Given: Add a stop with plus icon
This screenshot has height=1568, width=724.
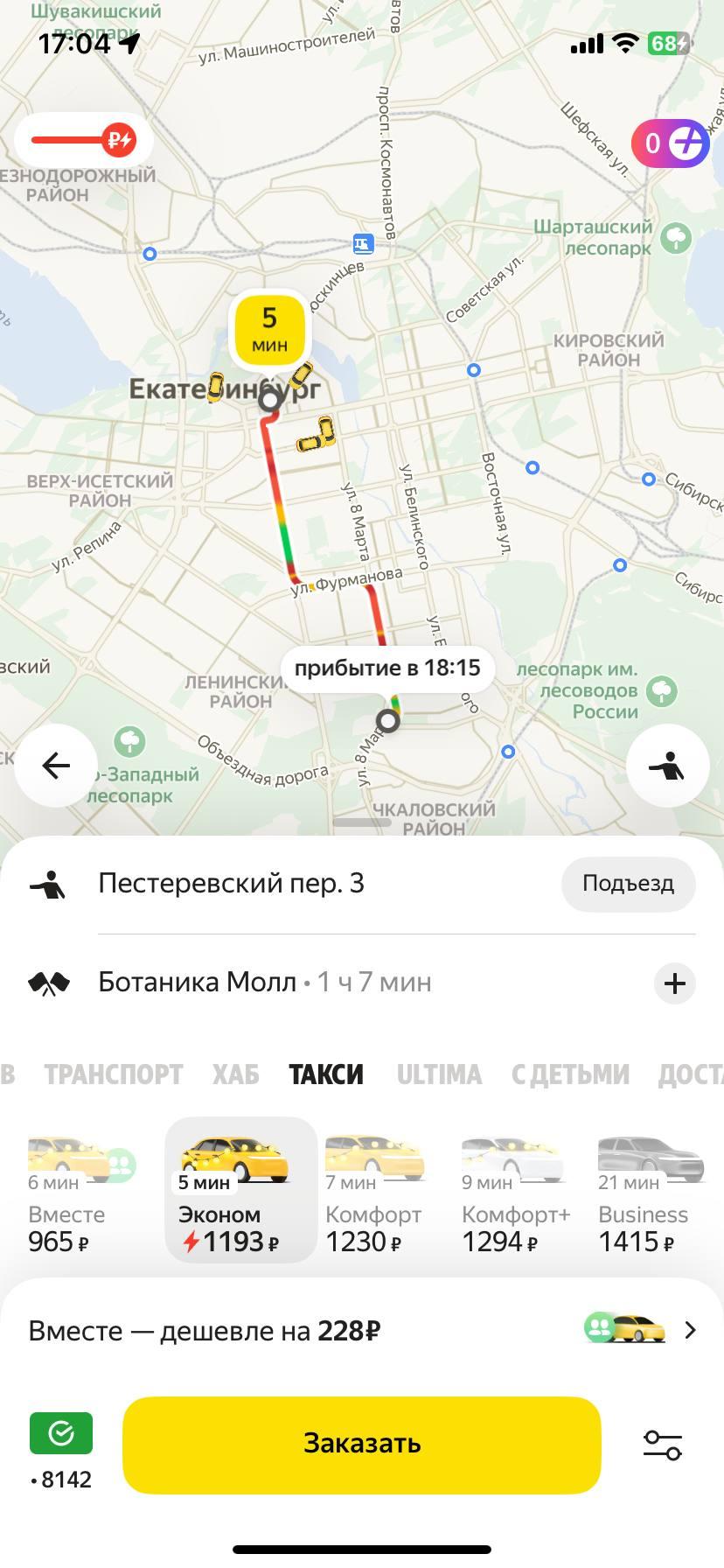Looking at the screenshot, I should click(x=674, y=983).
